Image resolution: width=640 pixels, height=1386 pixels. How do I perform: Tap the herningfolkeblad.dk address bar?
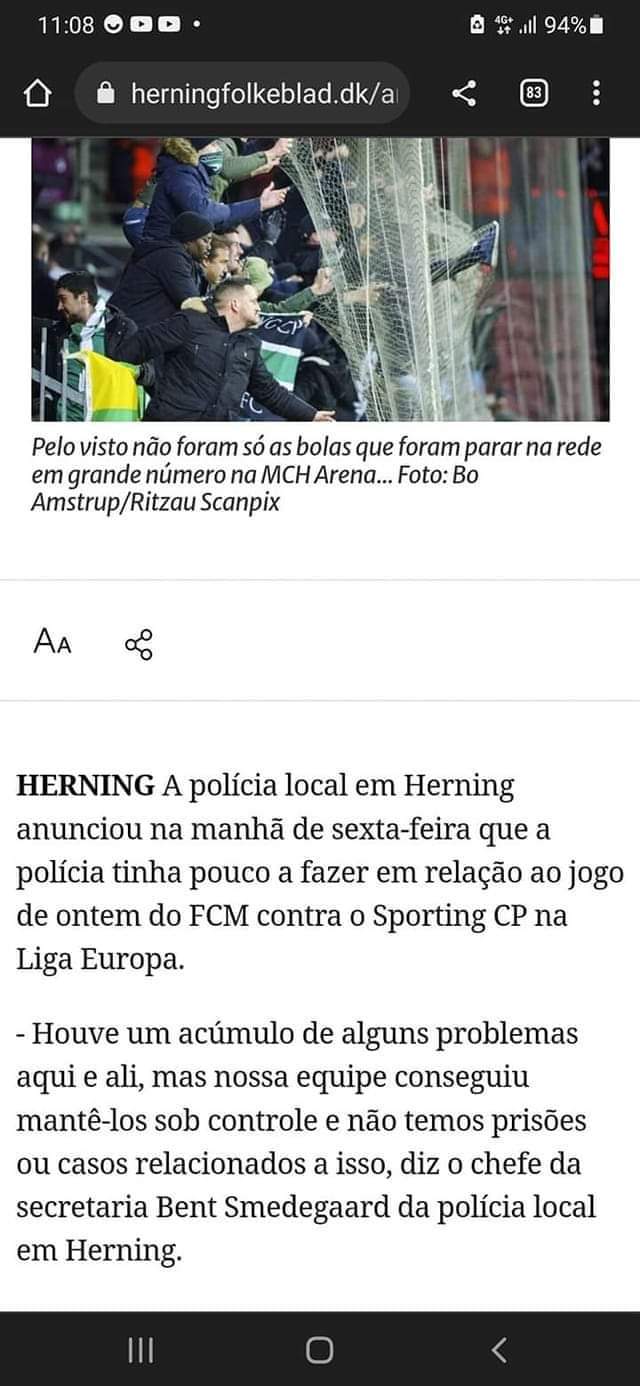(242, 94)
